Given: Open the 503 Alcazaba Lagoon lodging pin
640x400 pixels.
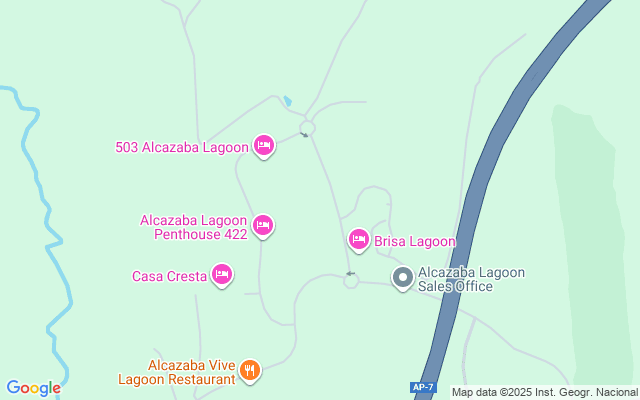Looking at the screenshot, I should click(x=263, y=146).
